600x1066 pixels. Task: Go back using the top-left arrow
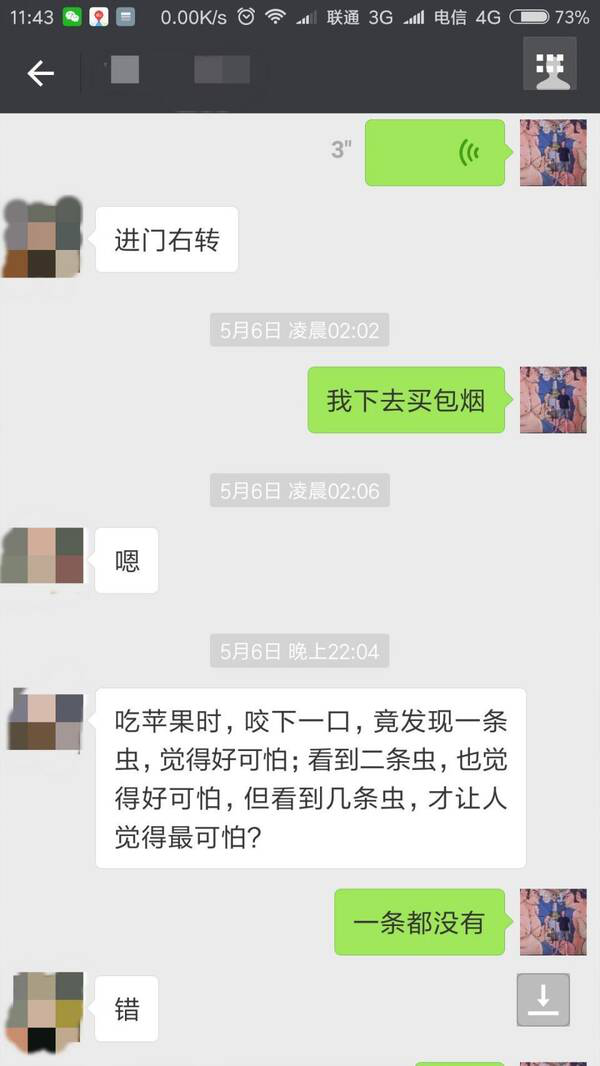(40, 72)
